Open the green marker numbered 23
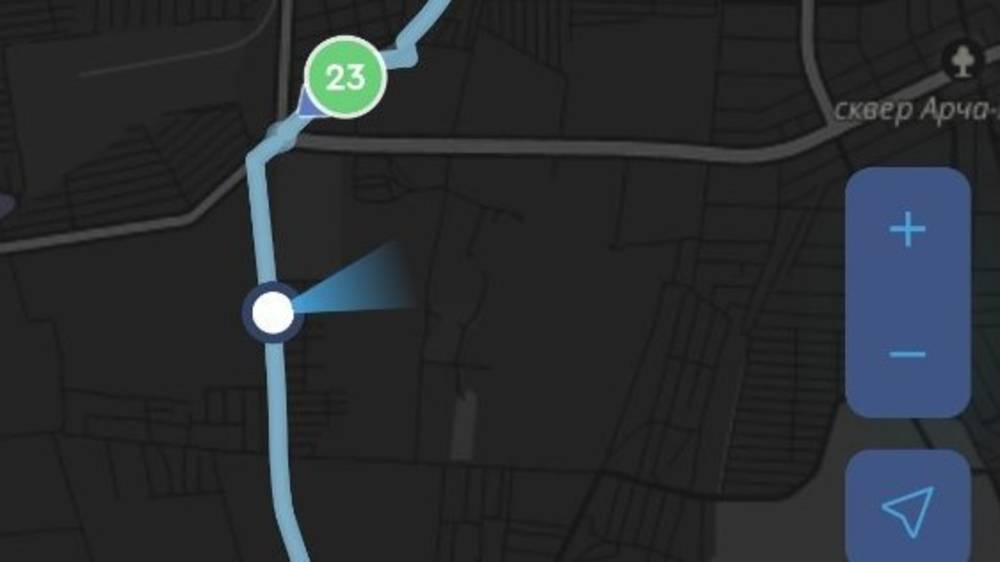Image resolution: width=1000 pixels, height=562 pixels. pyautogui.click(x=345, y=78)
